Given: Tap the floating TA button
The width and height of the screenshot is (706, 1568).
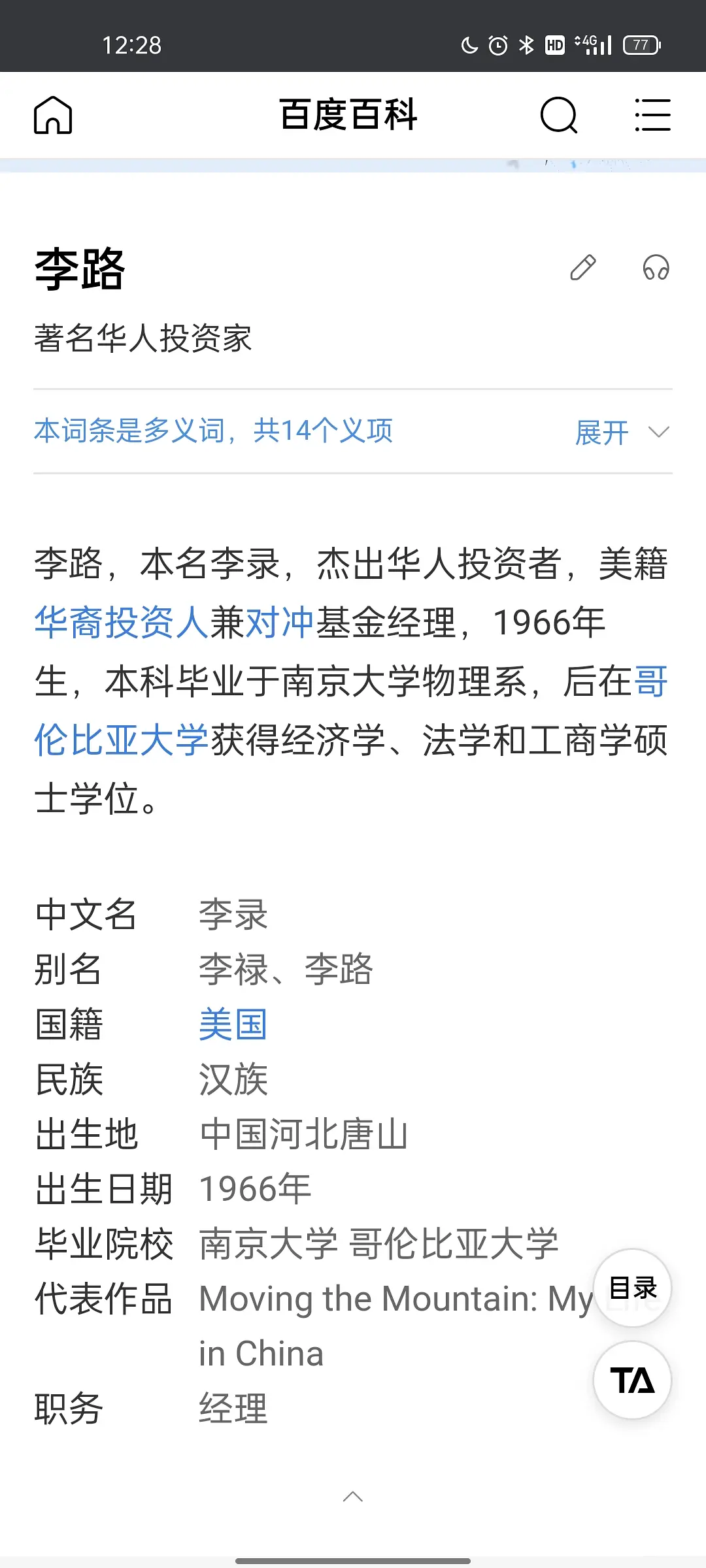Looking at the screenshot, I should (x=632, y=1380).
